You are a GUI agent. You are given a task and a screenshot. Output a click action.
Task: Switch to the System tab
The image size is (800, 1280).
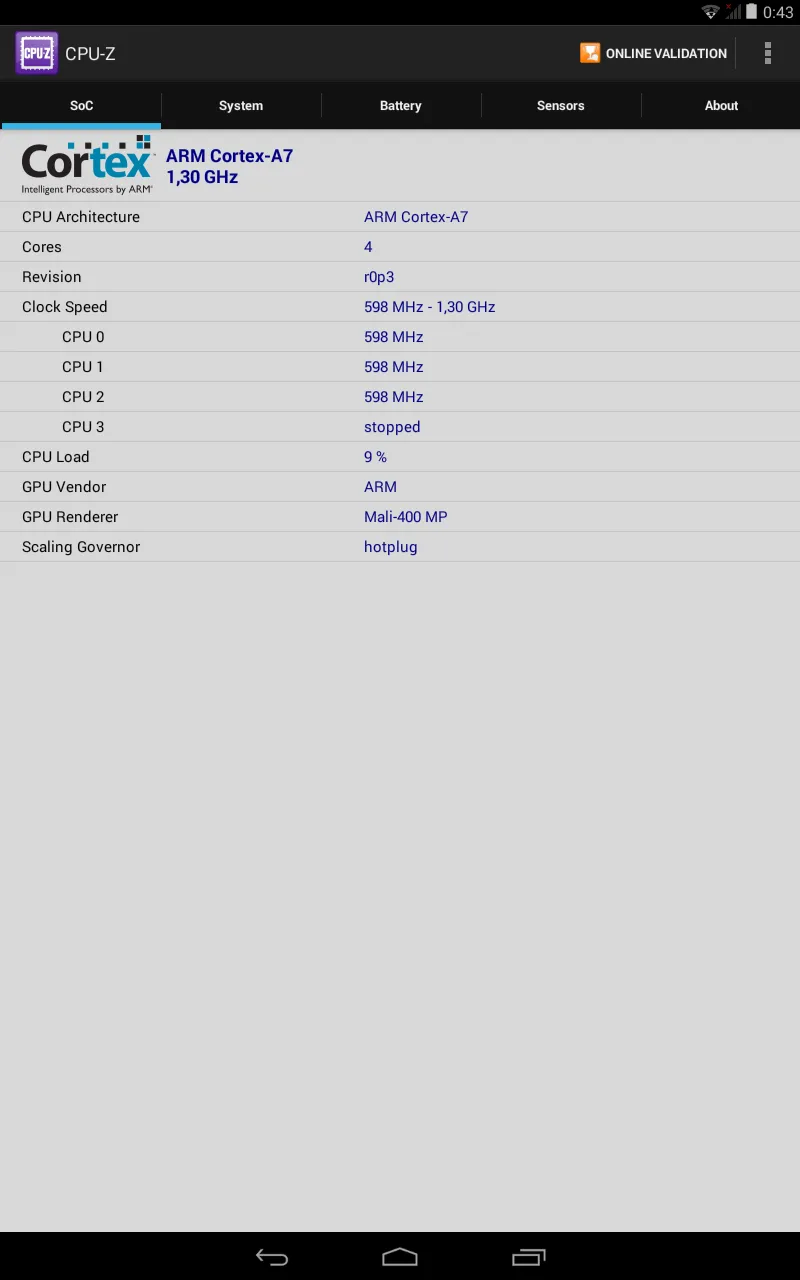click(241, 106)
